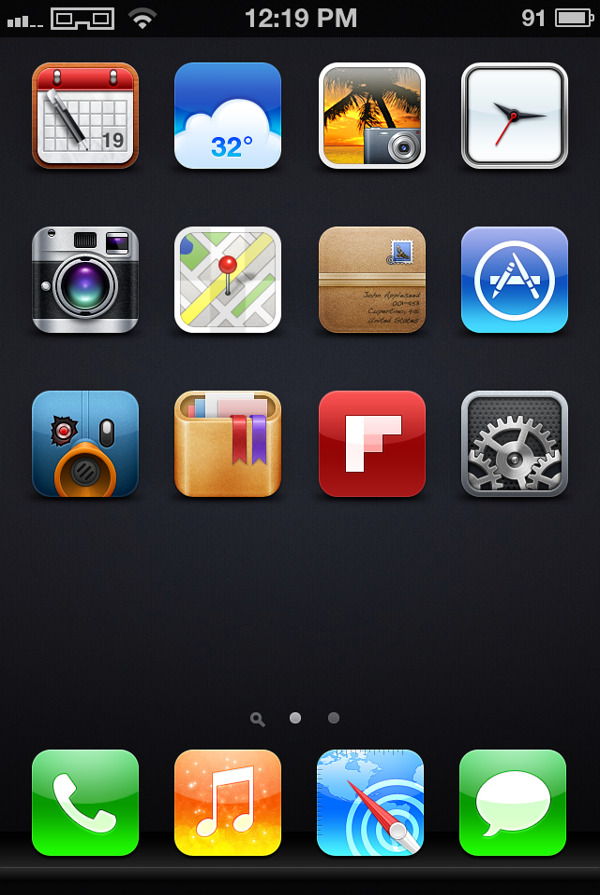Launch the Music app in dock

pos(228,802)
